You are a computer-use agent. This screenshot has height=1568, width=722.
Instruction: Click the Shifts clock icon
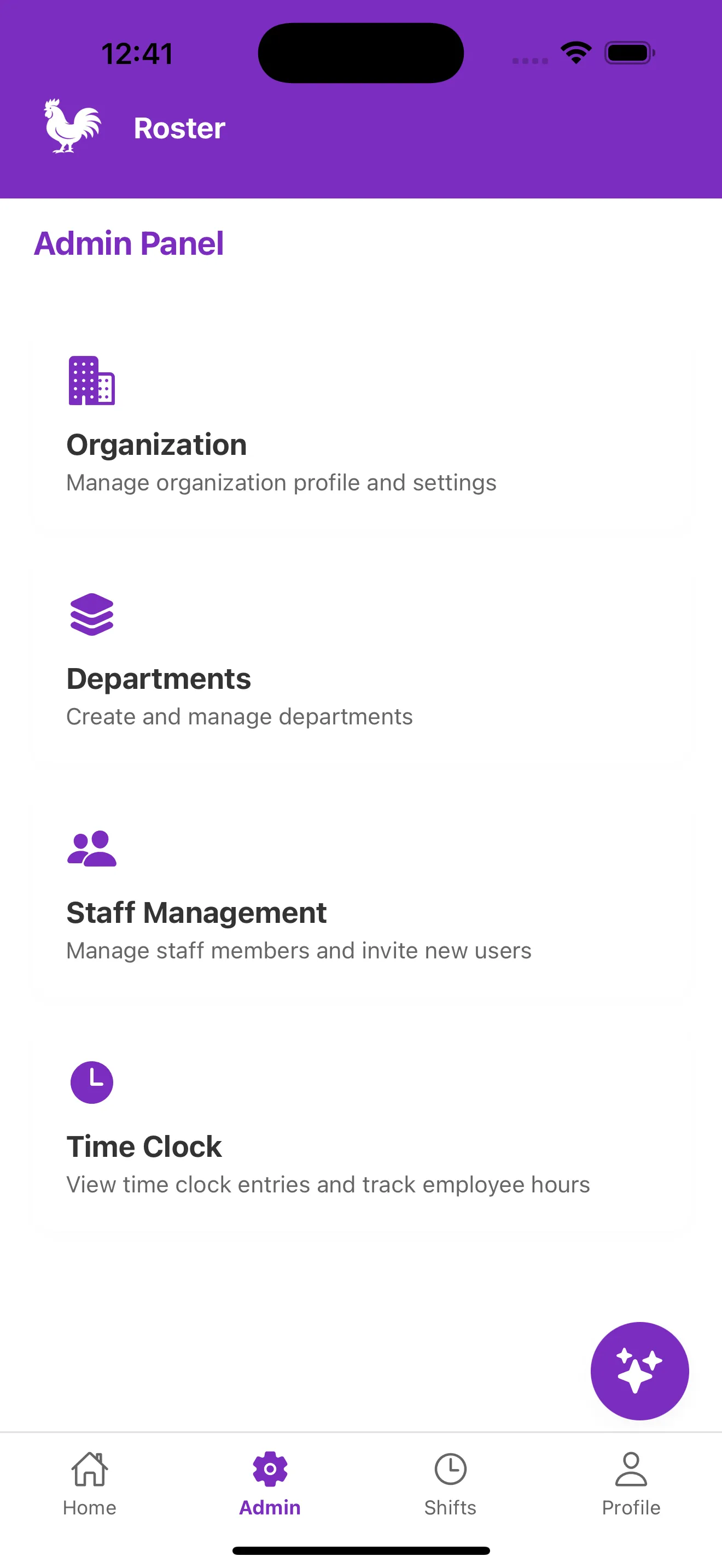[x=451, y=1469]
